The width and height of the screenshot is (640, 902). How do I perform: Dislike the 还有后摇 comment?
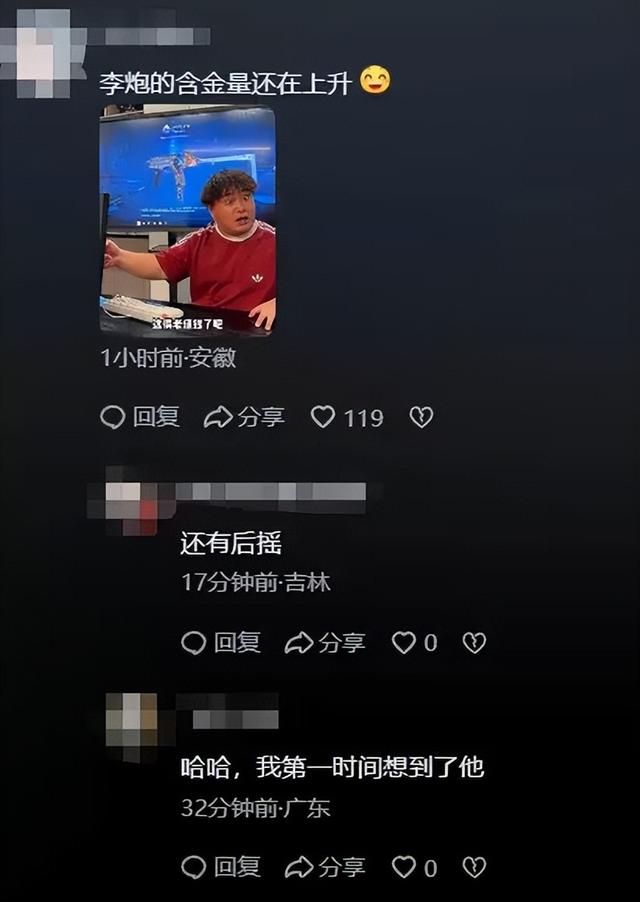click(x=474, y=643)
